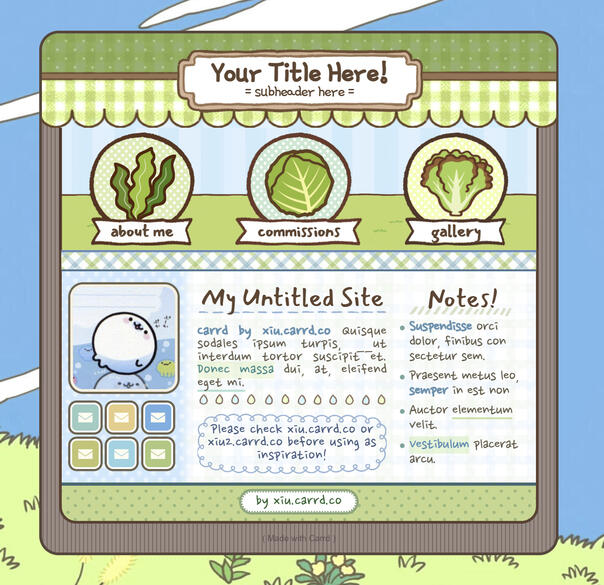Tap the olive envelope icon

pos(86,453)
